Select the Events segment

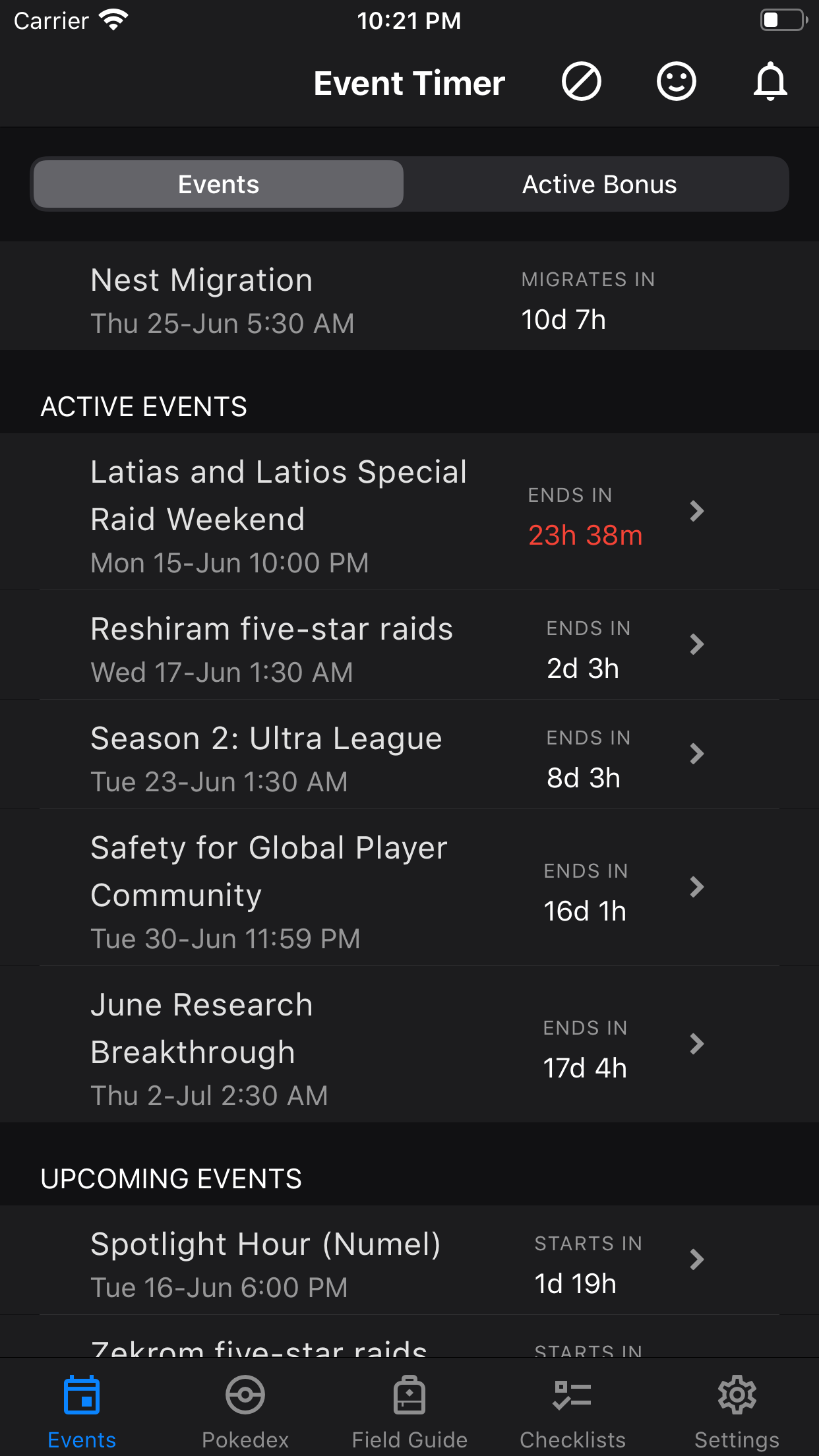pos(218,185)
